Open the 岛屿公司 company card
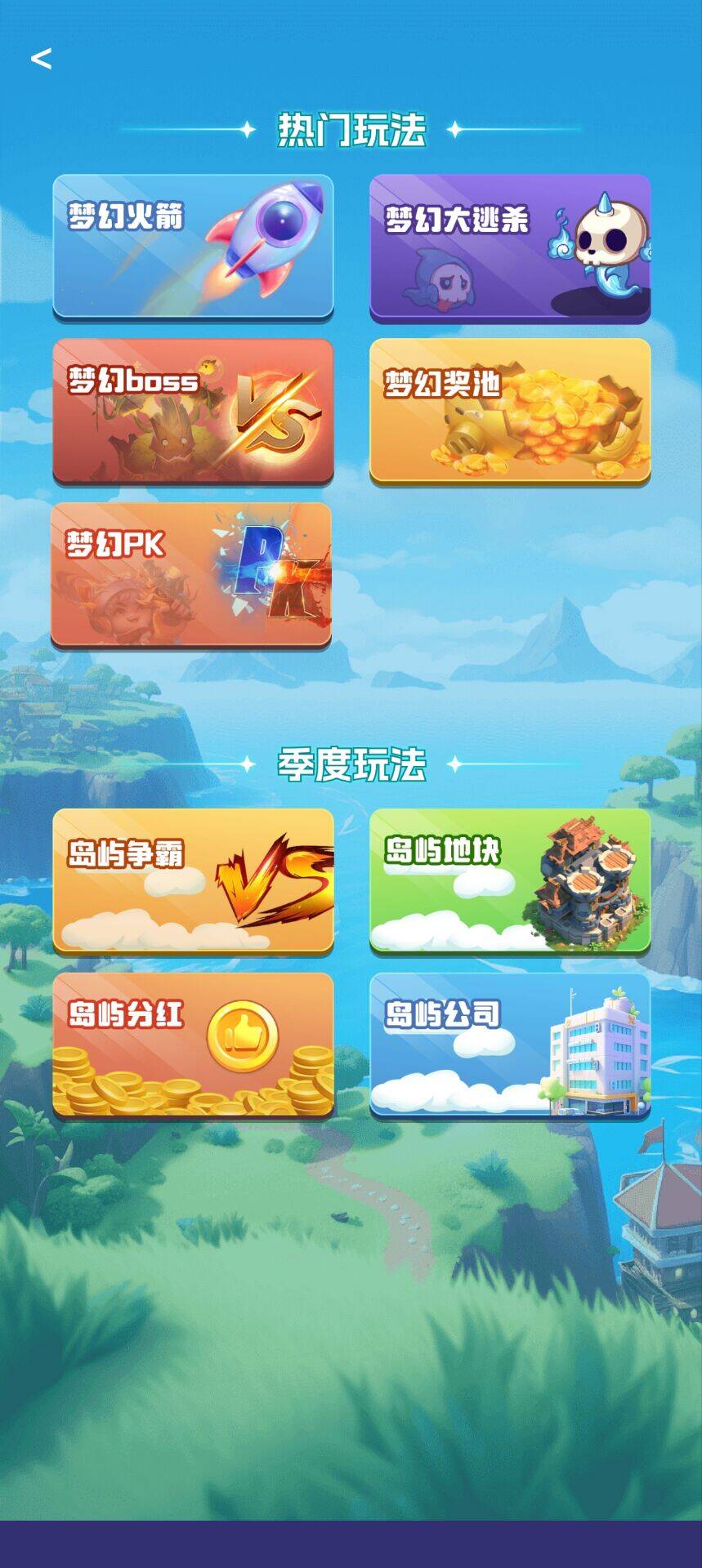The width and height of the screenshot is (702, 1568). pyautogui.click(x=510, y=1045)
